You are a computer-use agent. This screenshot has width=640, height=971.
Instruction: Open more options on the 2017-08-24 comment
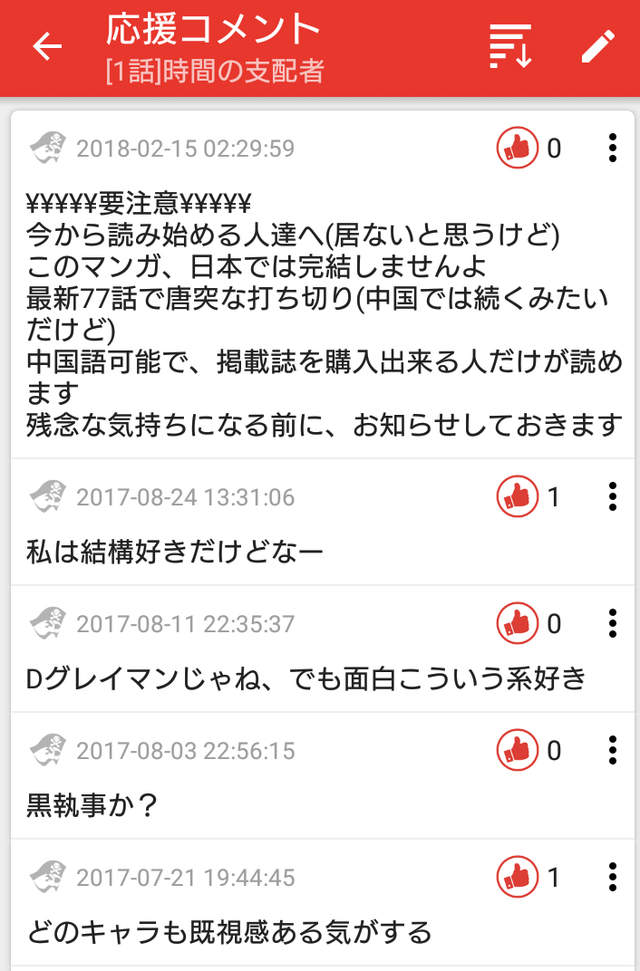[x=612, y=496]
